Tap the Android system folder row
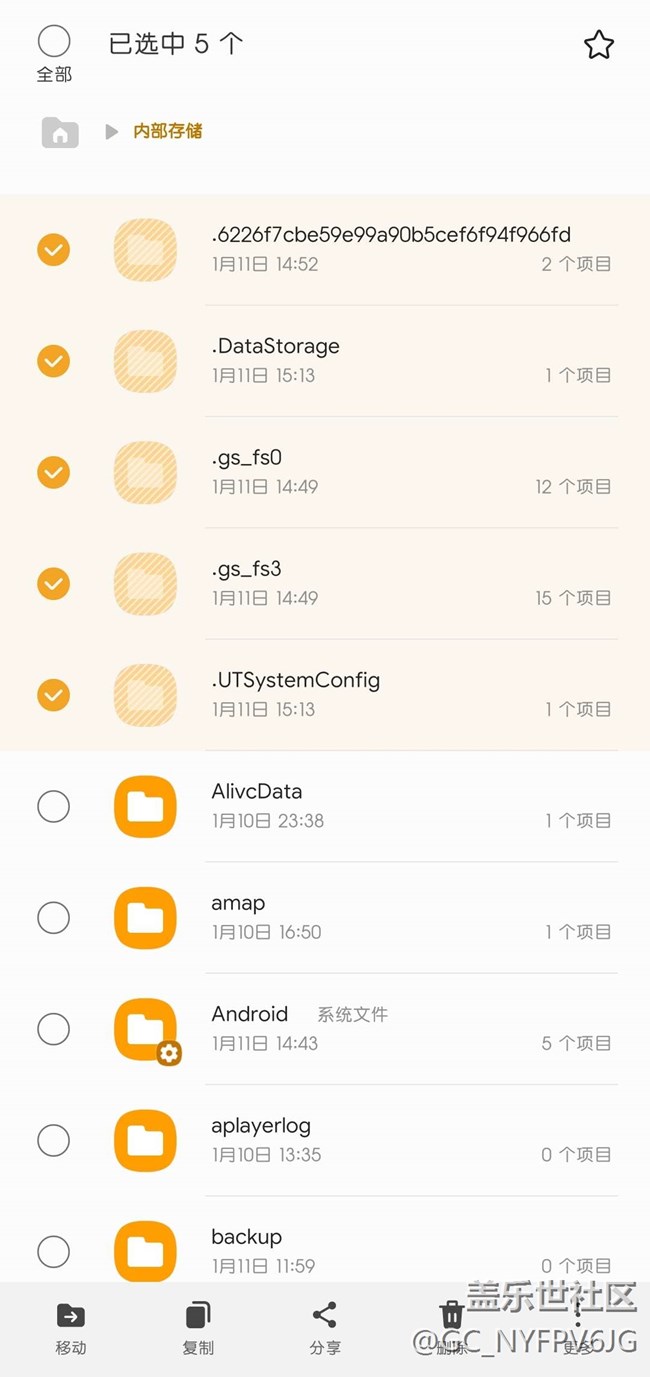 click(x=400, y=1028)
